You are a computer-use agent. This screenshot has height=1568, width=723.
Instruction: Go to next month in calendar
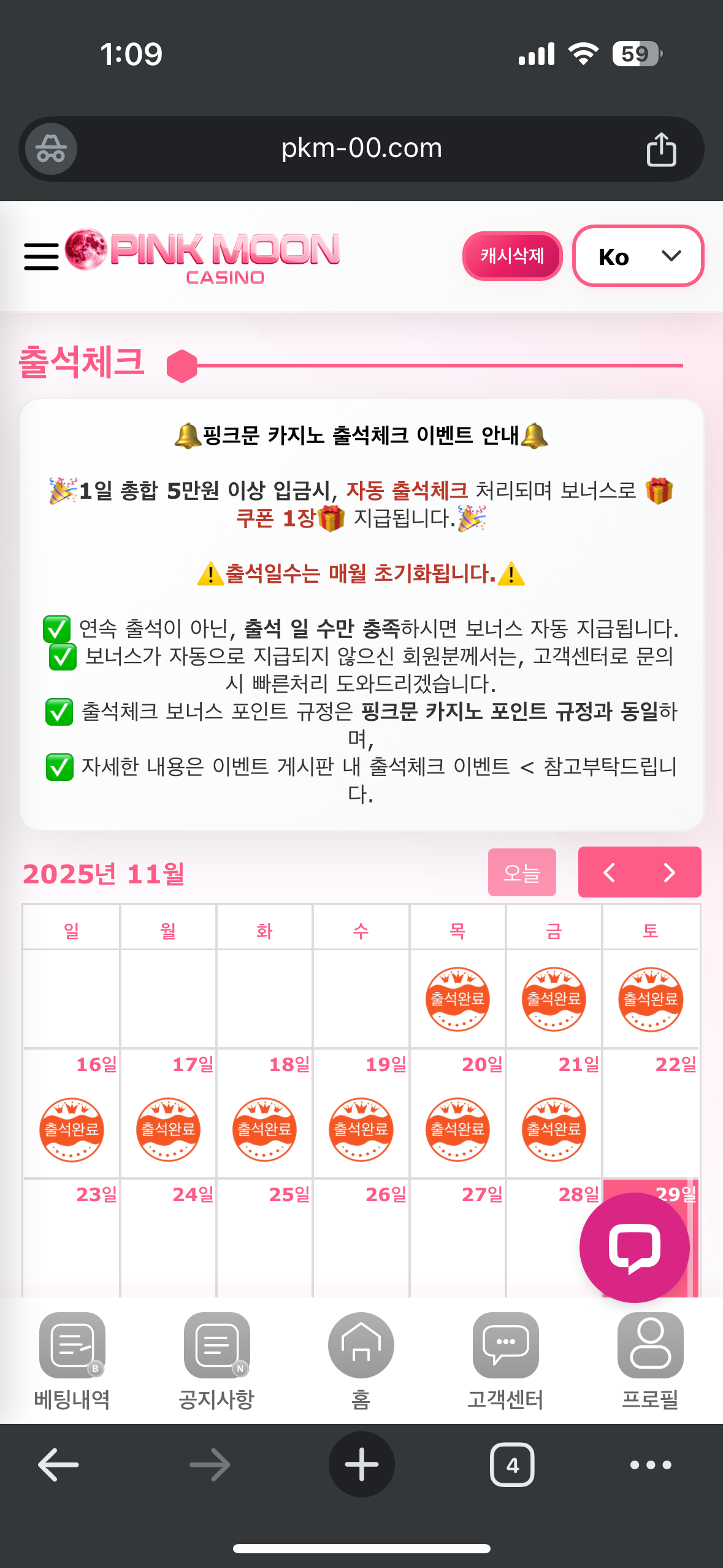[x=670, y=872]
